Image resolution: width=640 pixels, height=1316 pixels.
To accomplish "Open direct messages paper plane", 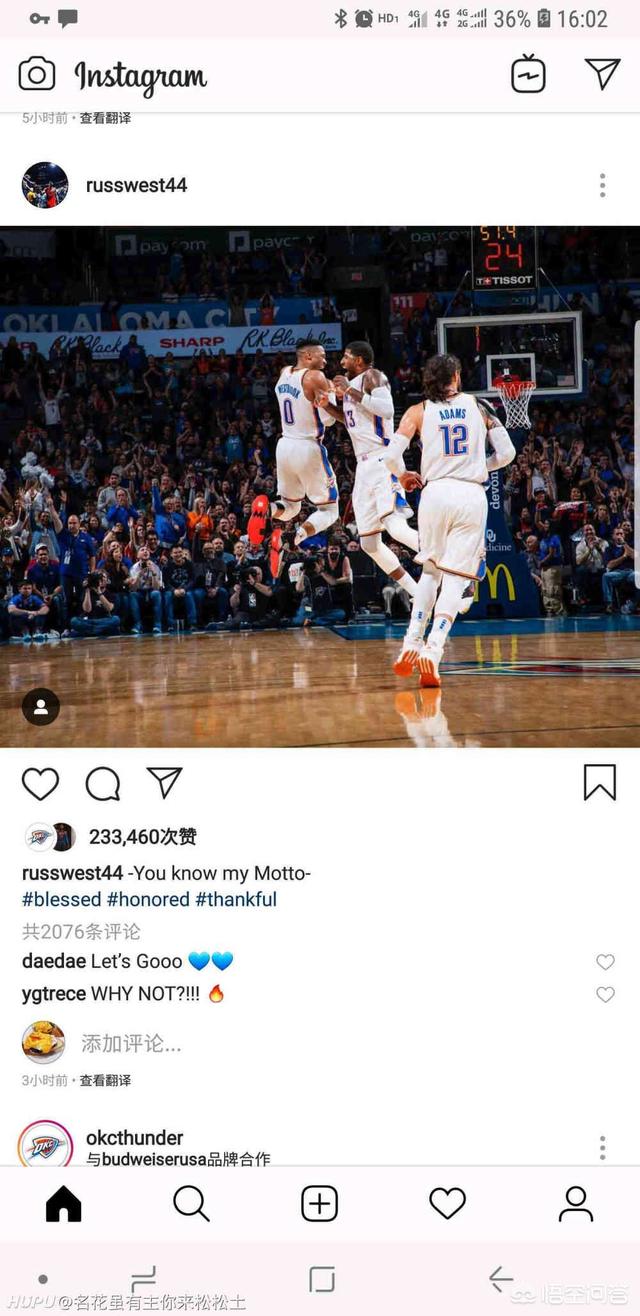I will pos(602,74).
